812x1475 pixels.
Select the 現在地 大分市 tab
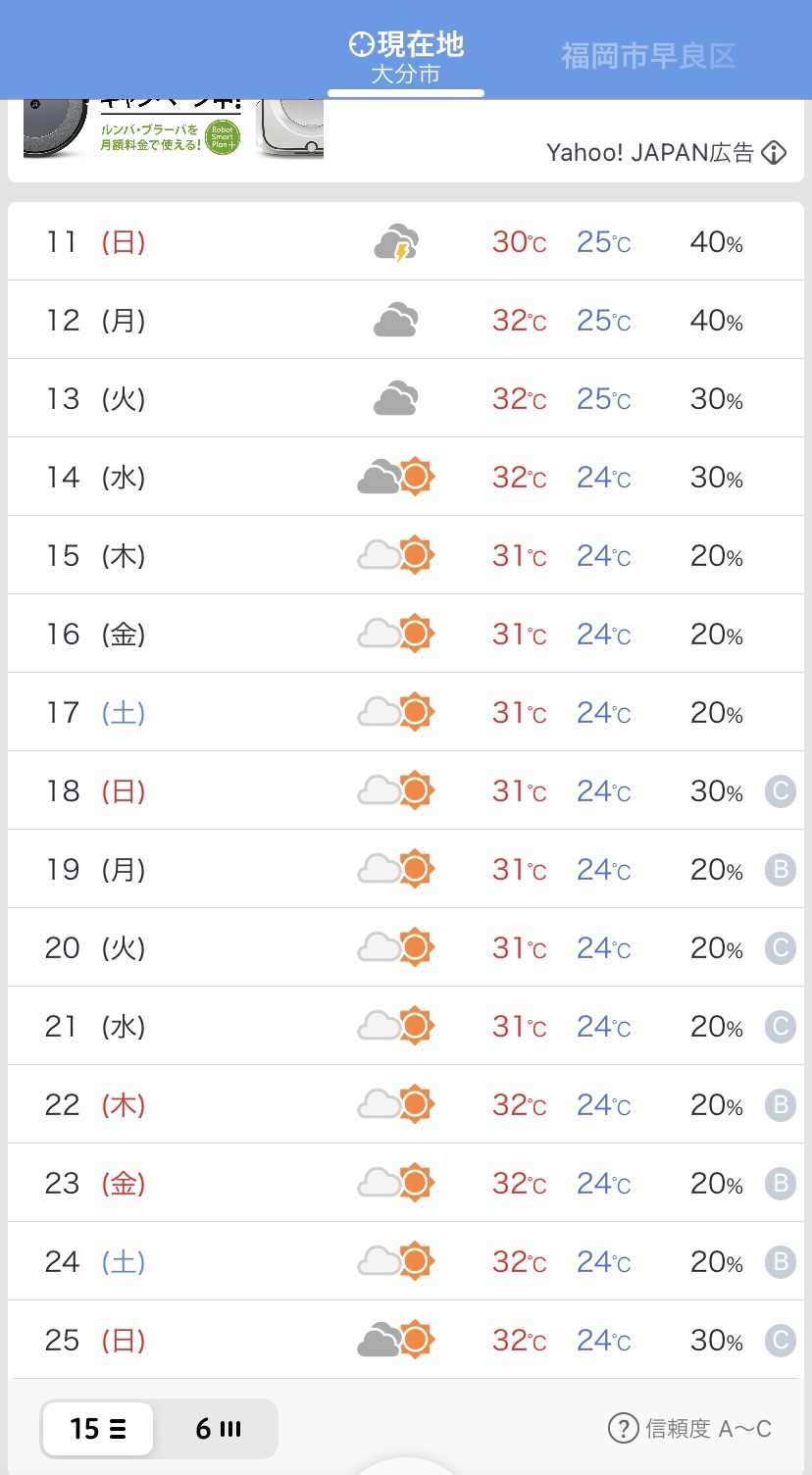tap(406, 58)
